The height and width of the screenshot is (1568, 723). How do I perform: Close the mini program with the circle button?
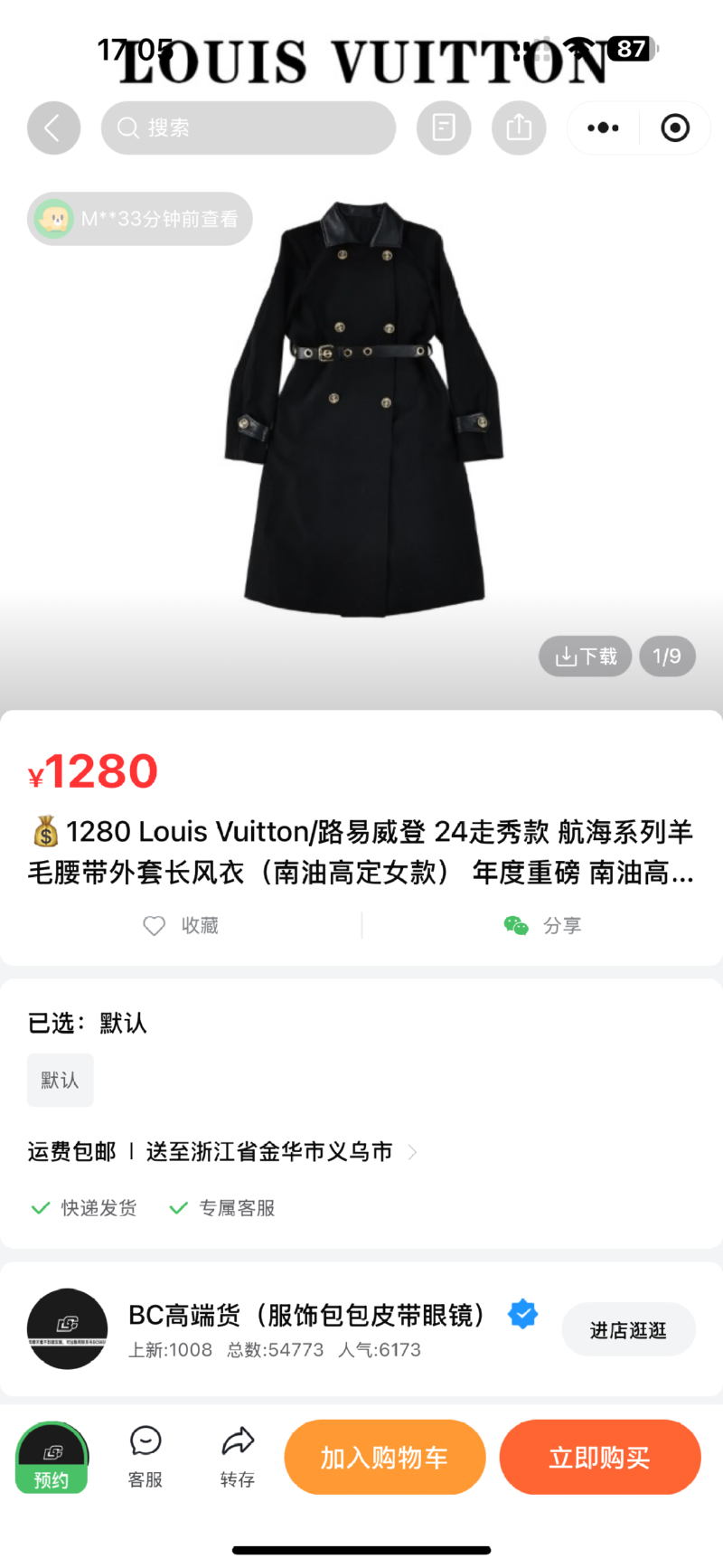pos(675,128)
